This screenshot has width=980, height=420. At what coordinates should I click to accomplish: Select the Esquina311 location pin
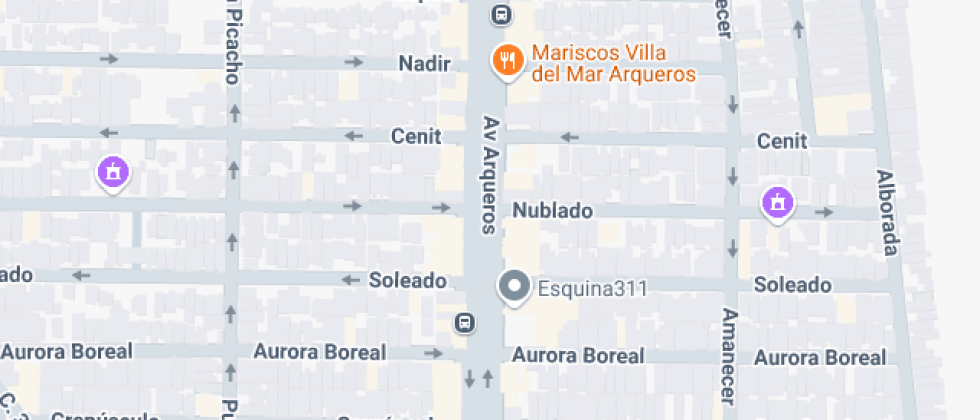(x=514, y=288)
